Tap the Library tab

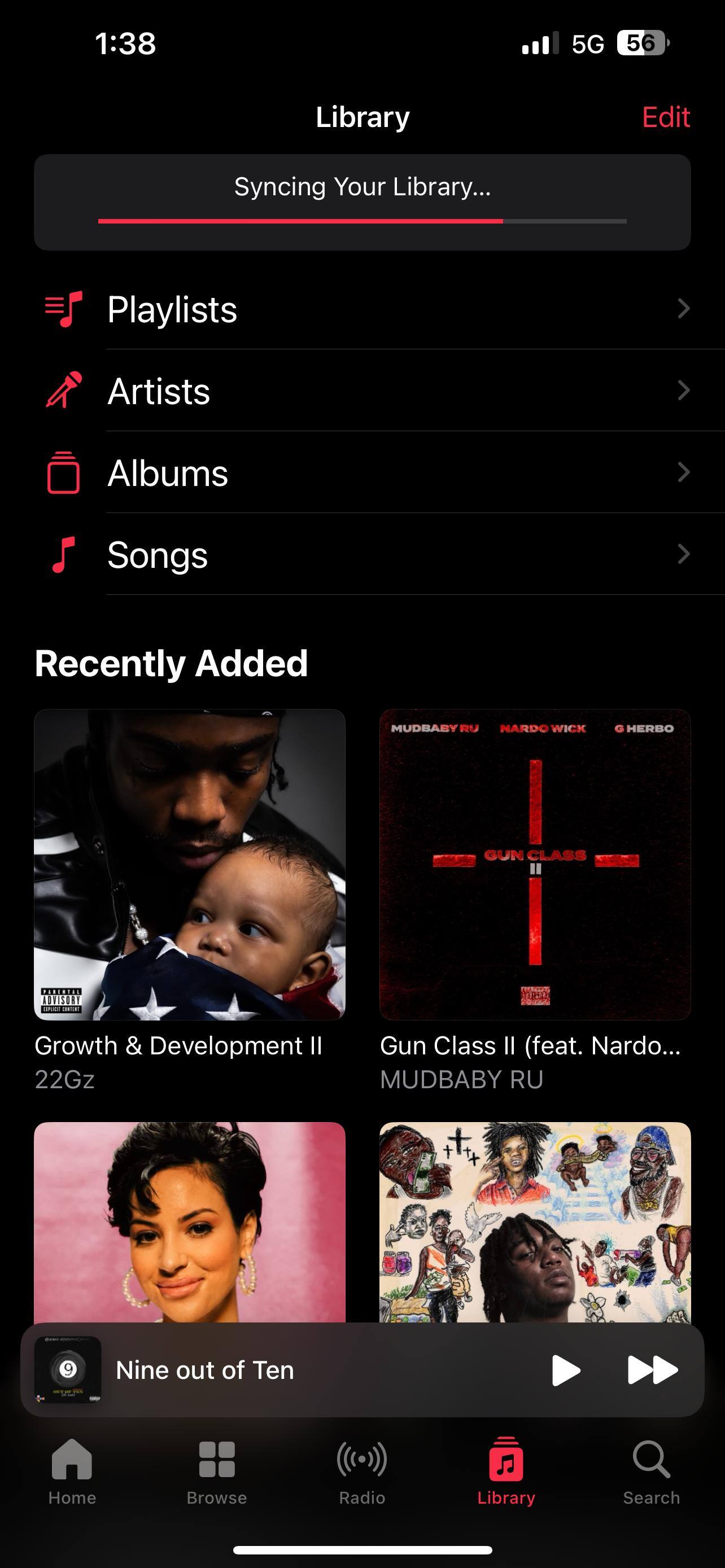coord(506,1470)
